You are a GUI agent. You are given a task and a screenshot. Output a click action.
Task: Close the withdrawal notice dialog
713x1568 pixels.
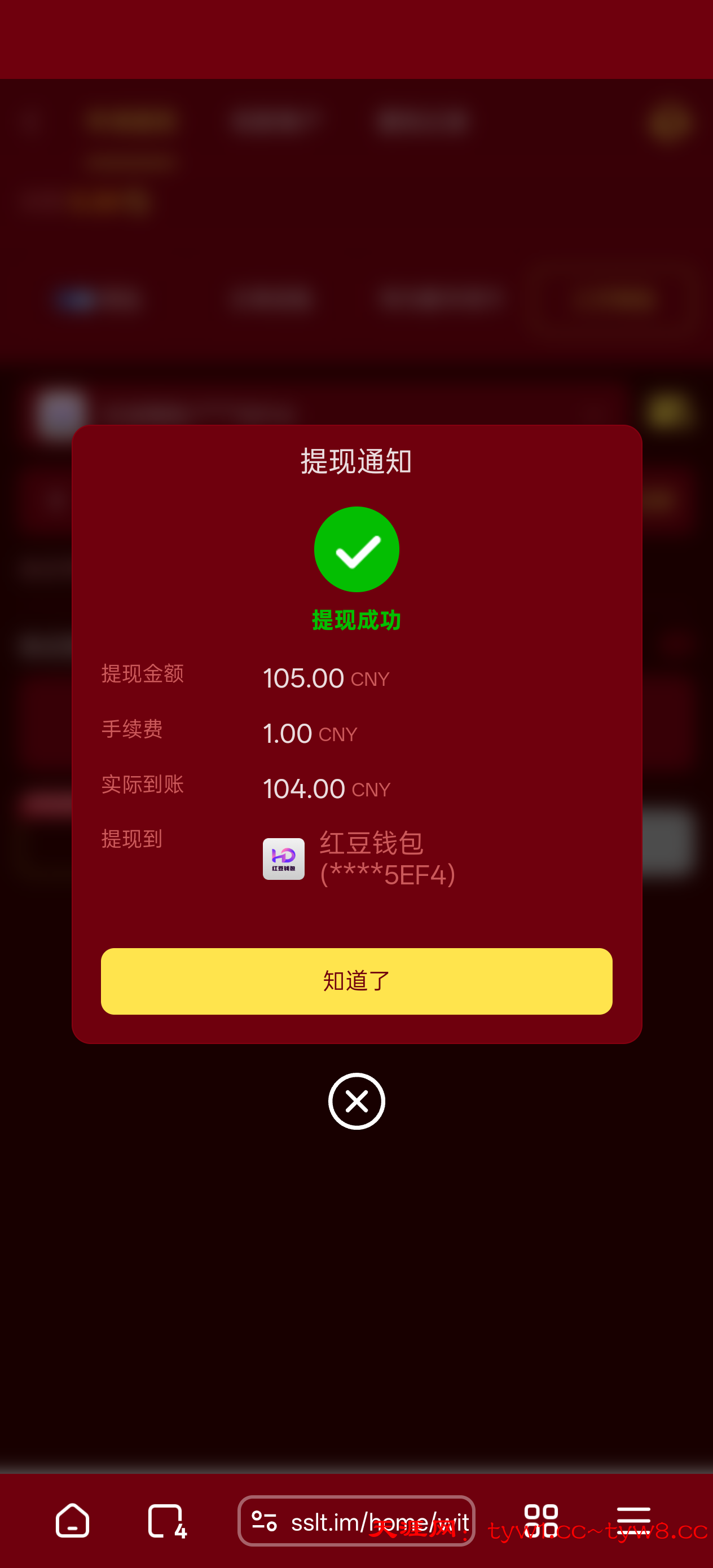[356, 1100]
